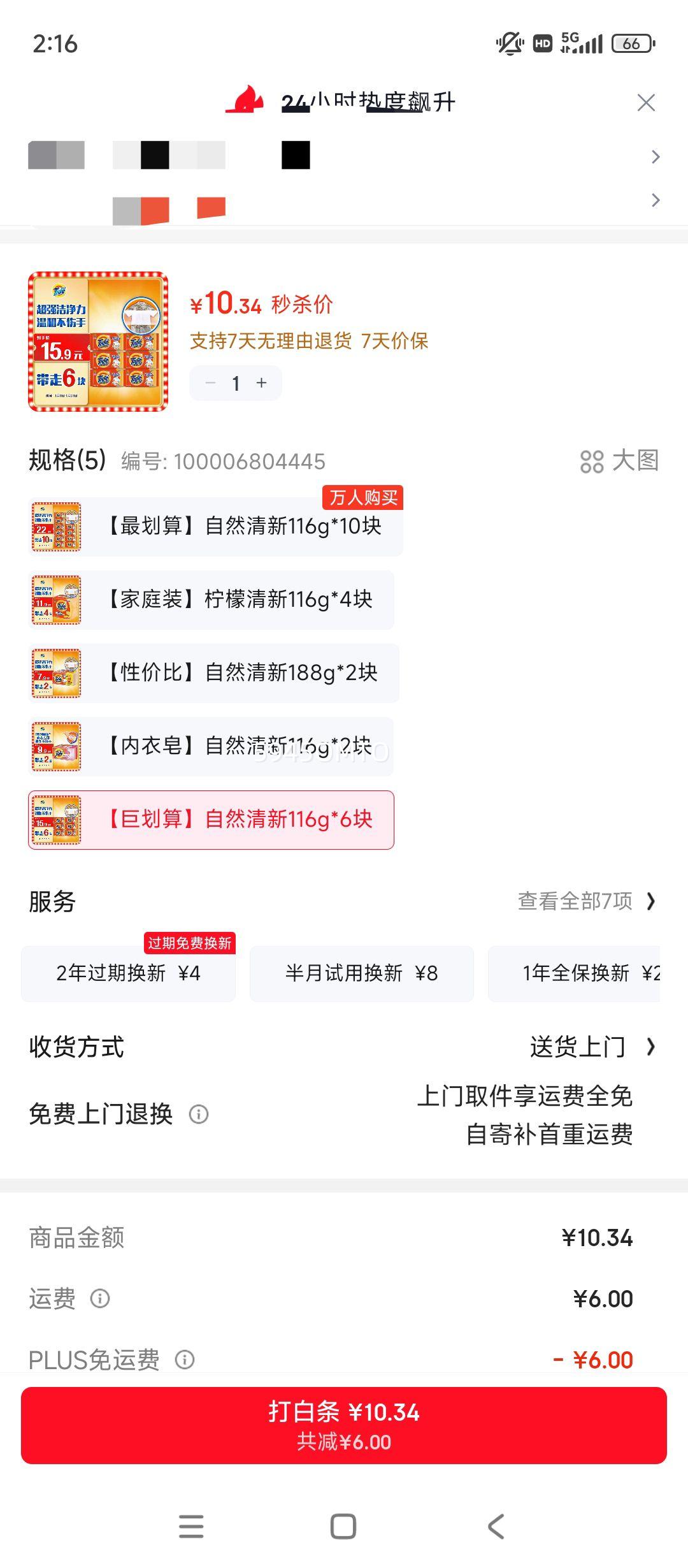The width and height of the screenshot is (688, 1568).
Task: Close the product detail popup
Action: tap(646, 102)
